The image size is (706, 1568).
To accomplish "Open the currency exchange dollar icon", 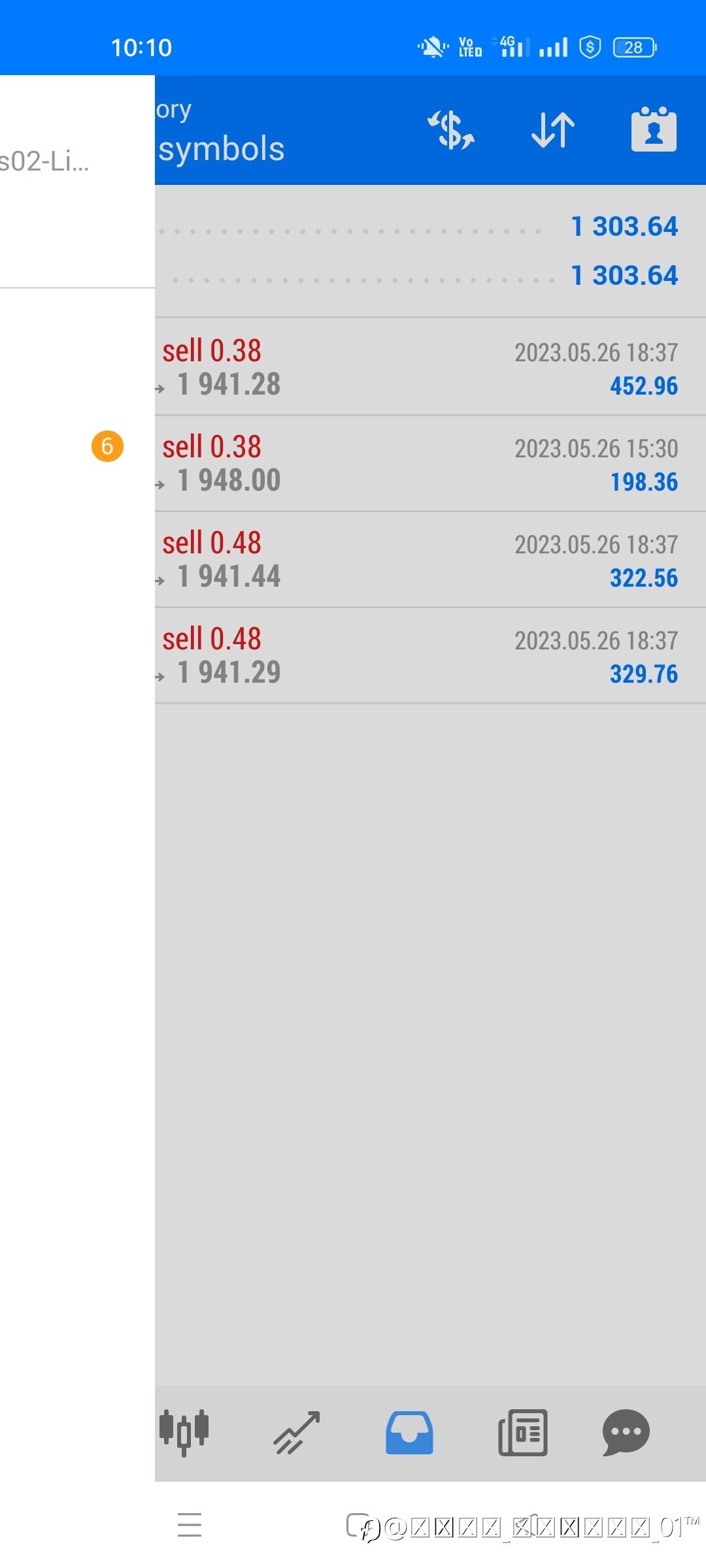I will [450, 130].
